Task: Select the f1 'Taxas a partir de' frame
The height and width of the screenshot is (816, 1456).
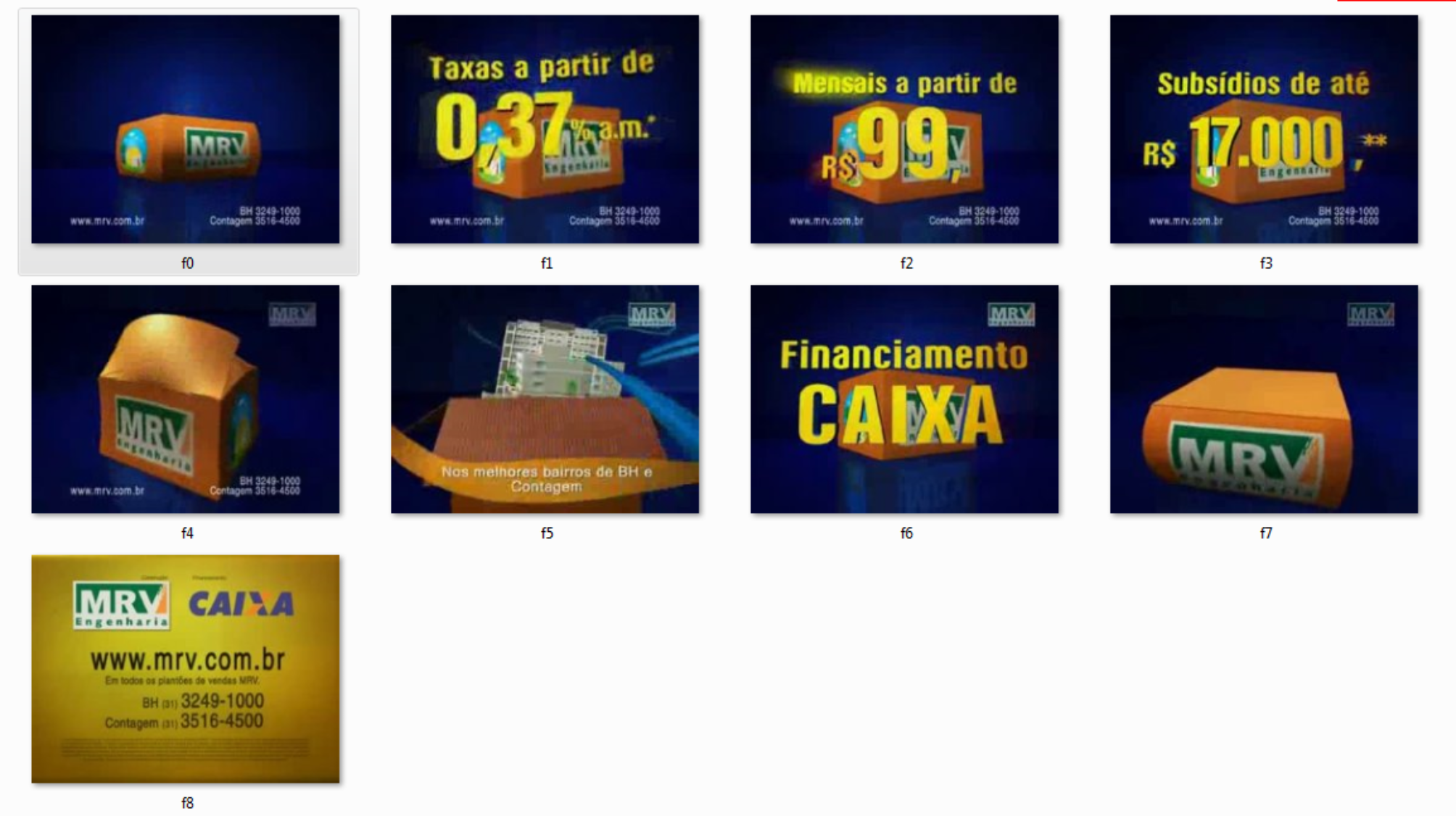Action: point(545,129)
